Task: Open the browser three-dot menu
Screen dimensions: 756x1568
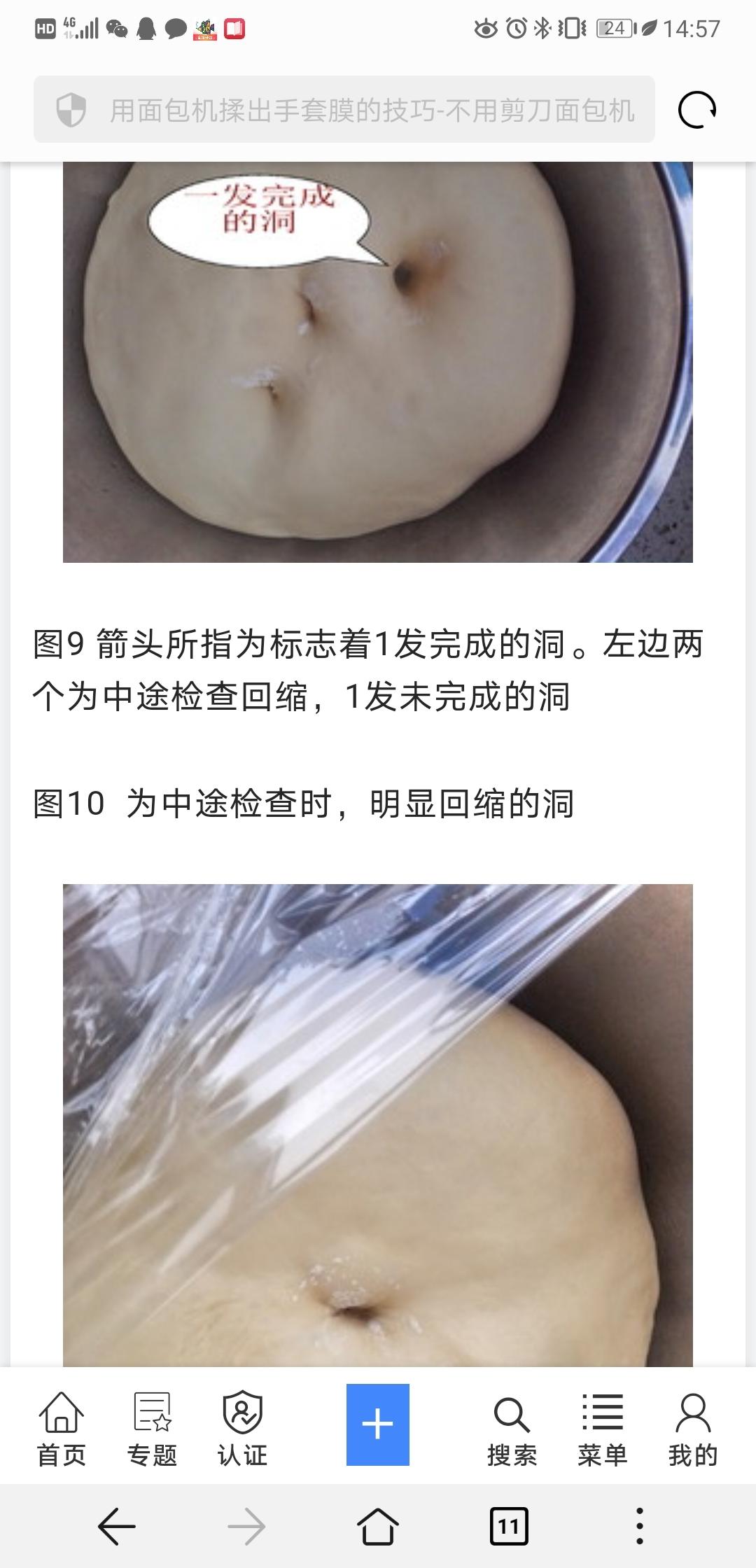Action: (x=639, y=1526)
